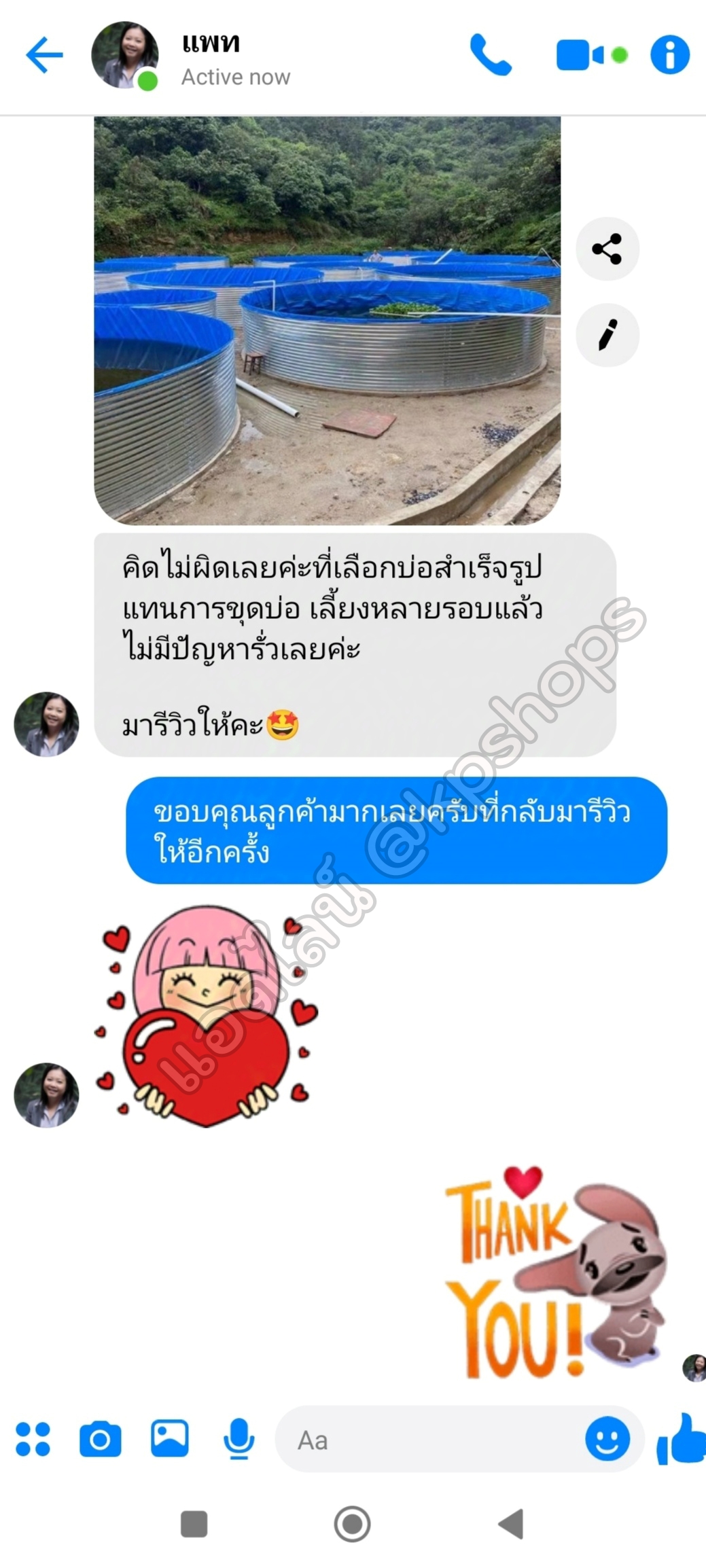Open recent apps with the square button
The width and height of the screenshot is (706, 1568).
click(194, 1524)
